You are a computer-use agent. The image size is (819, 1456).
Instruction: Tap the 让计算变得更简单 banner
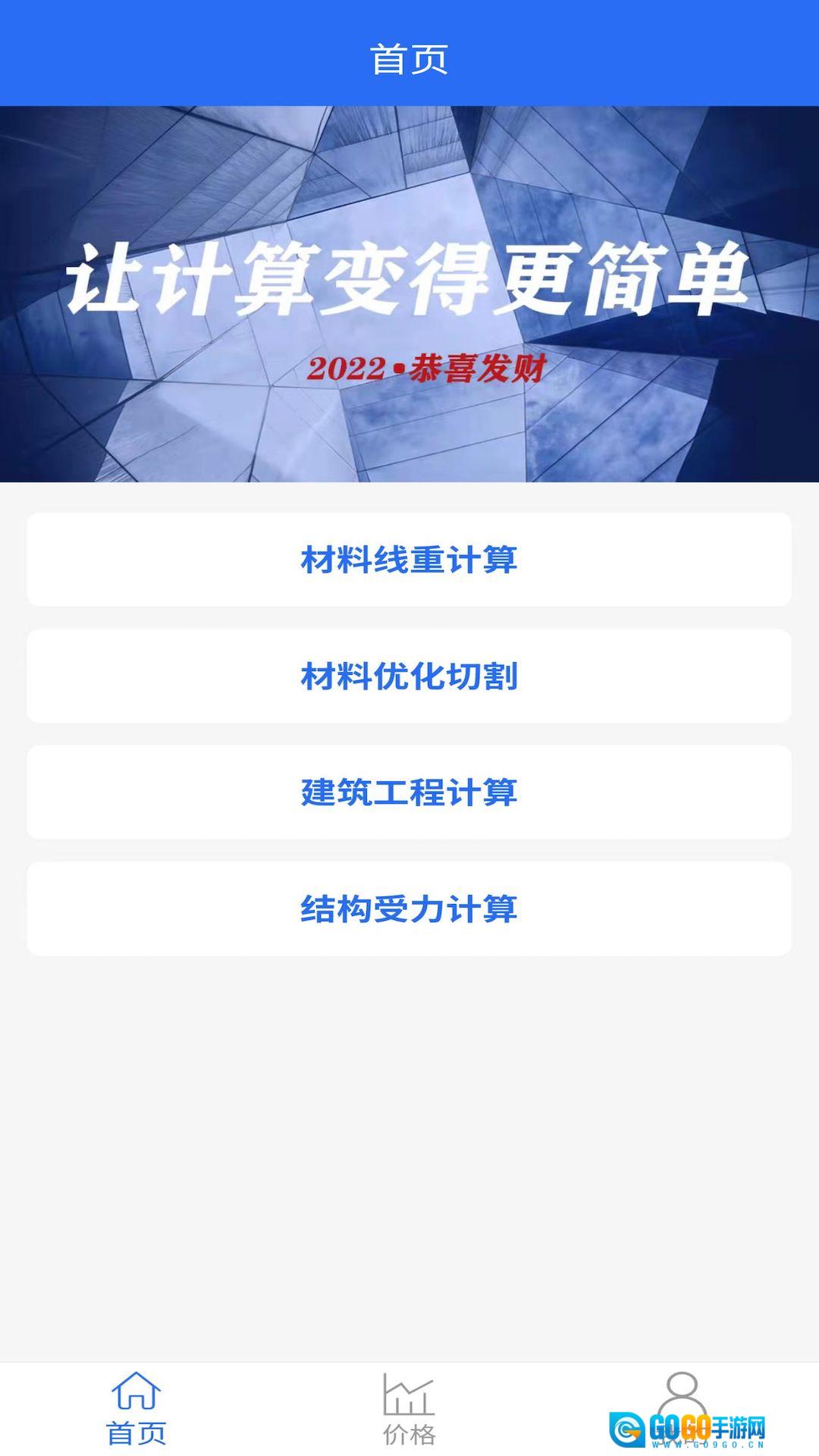(409, 294)
